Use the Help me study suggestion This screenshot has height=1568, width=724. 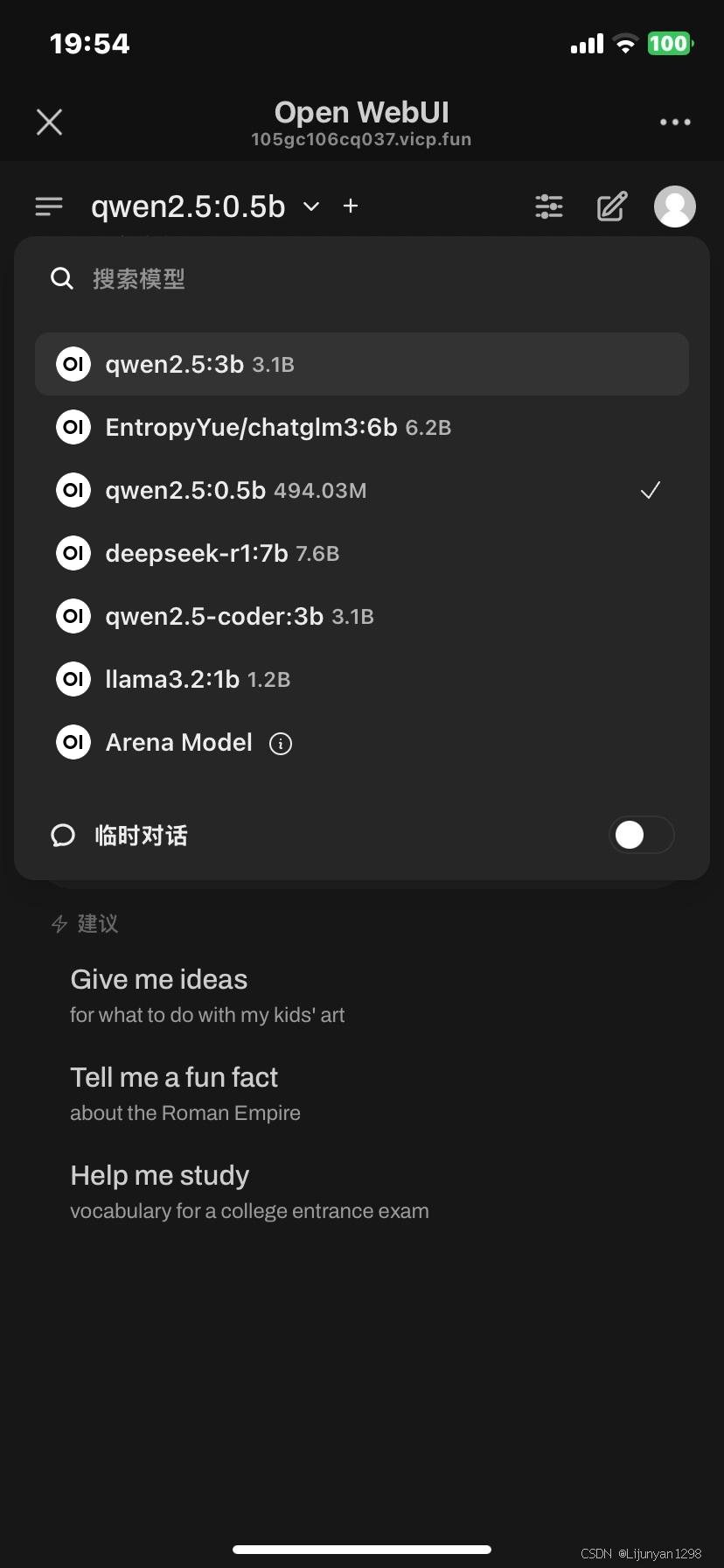click(x=249, y=1190)
